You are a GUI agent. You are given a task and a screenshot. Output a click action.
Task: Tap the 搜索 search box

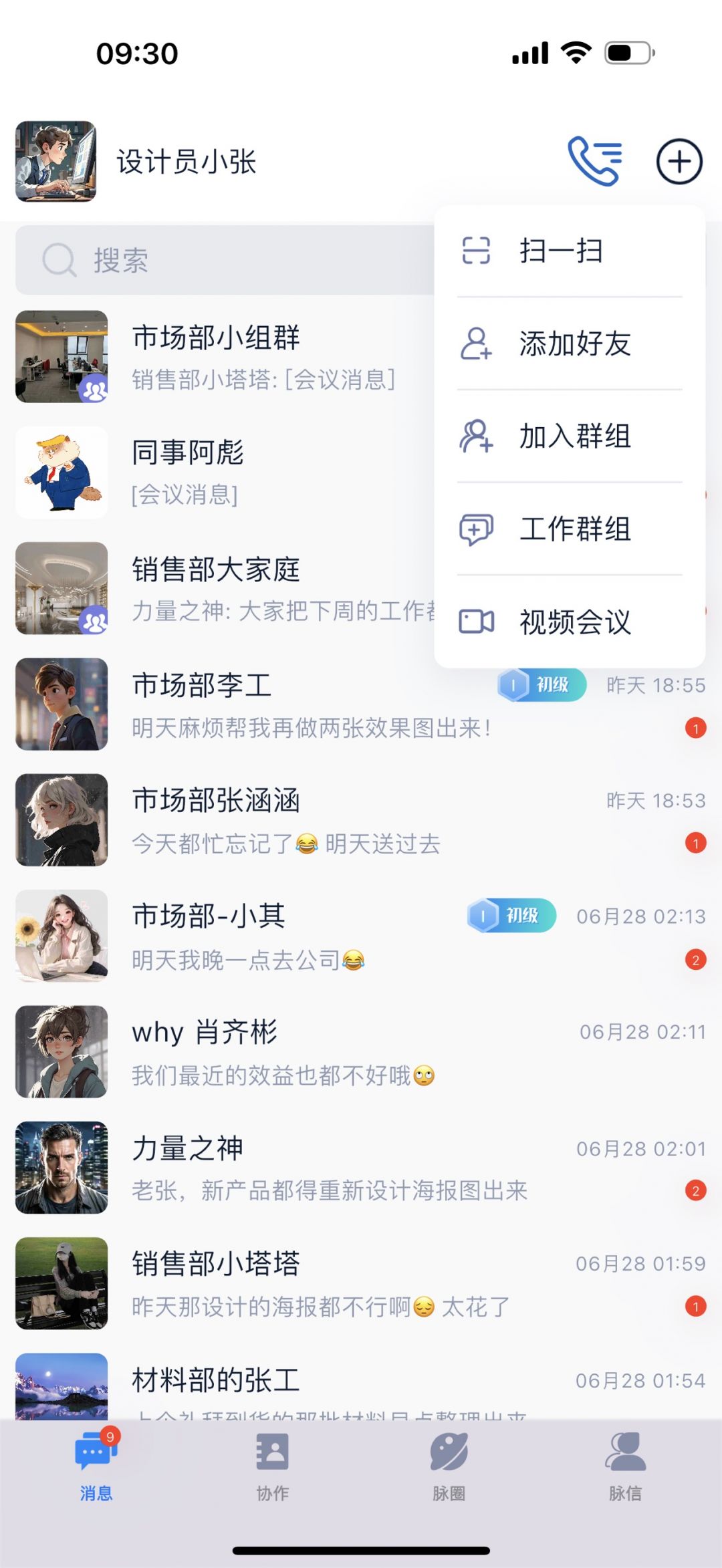click(x=225, y=260)
